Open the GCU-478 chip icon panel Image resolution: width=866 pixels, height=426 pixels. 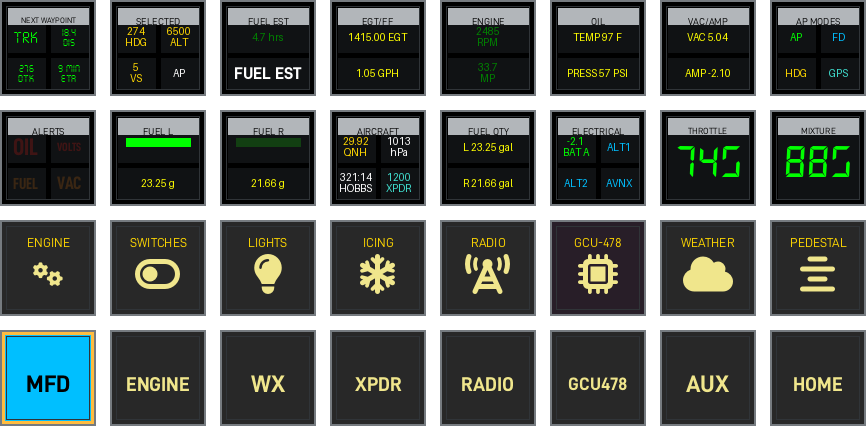tap(598, 268)
